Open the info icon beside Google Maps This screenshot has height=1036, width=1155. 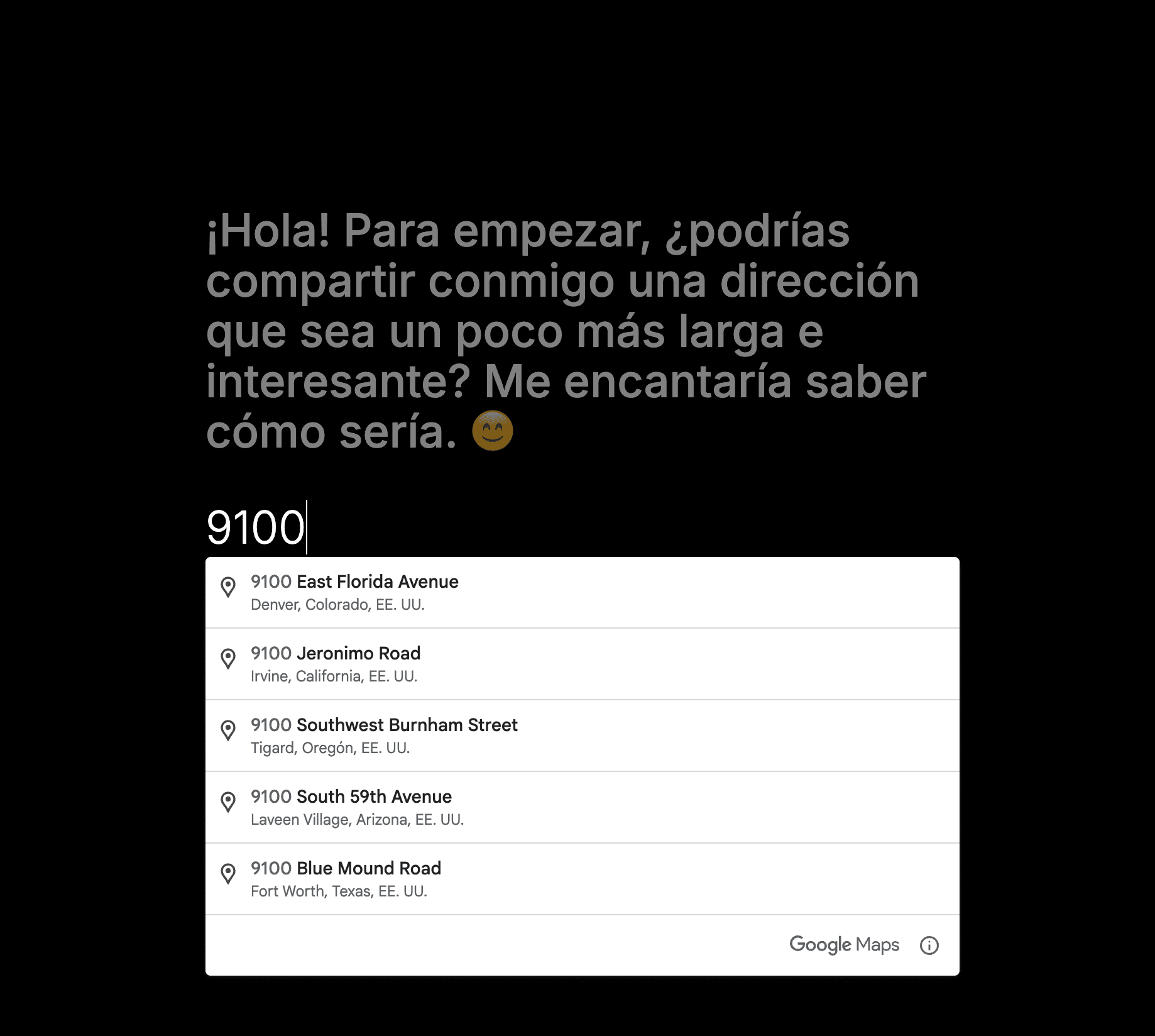pyautogui.click(x=929, y=945)
